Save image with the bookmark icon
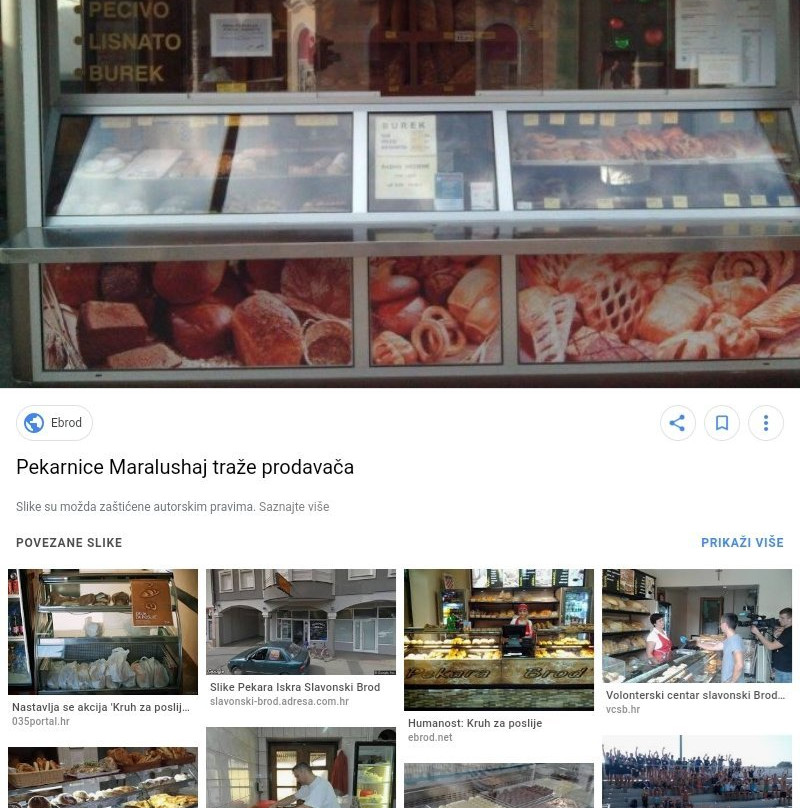The image size is (800, 808). pyautogui.click(x=722, y=423)
